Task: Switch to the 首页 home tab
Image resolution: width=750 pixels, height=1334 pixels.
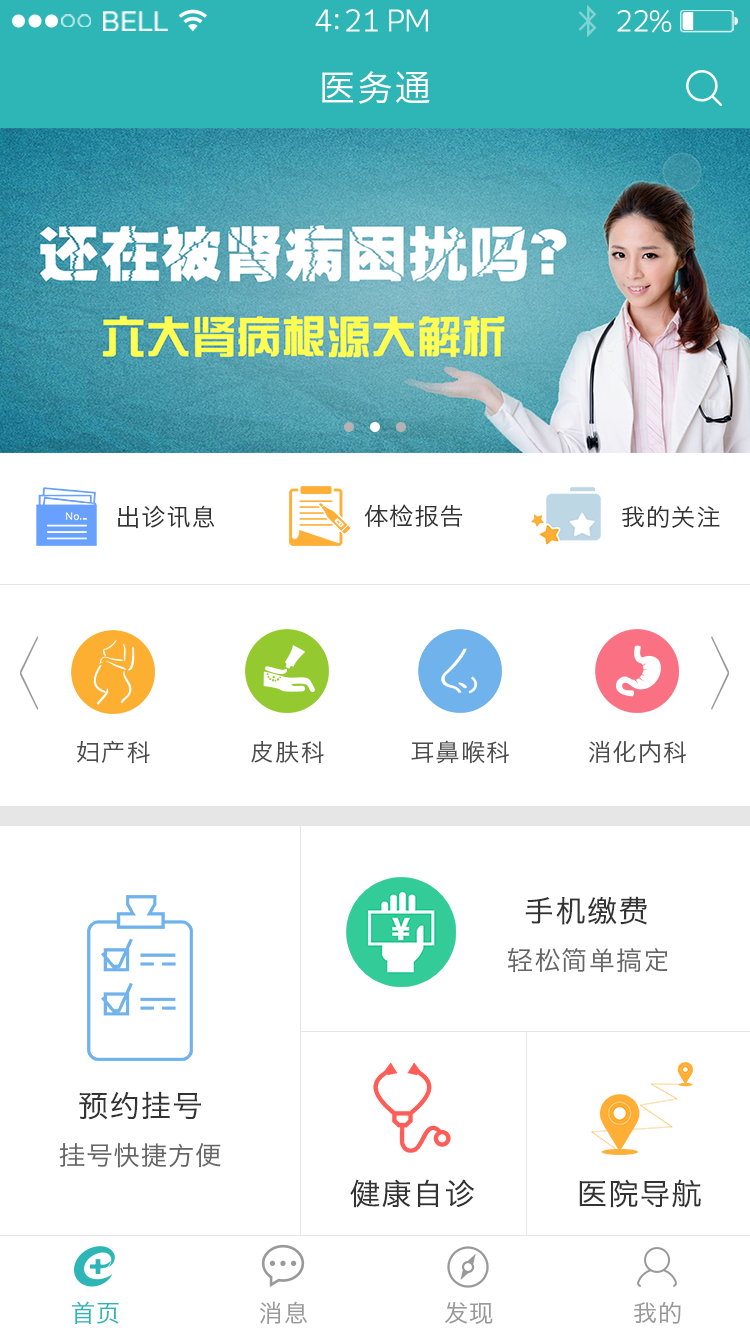Action: (95, 1286)
